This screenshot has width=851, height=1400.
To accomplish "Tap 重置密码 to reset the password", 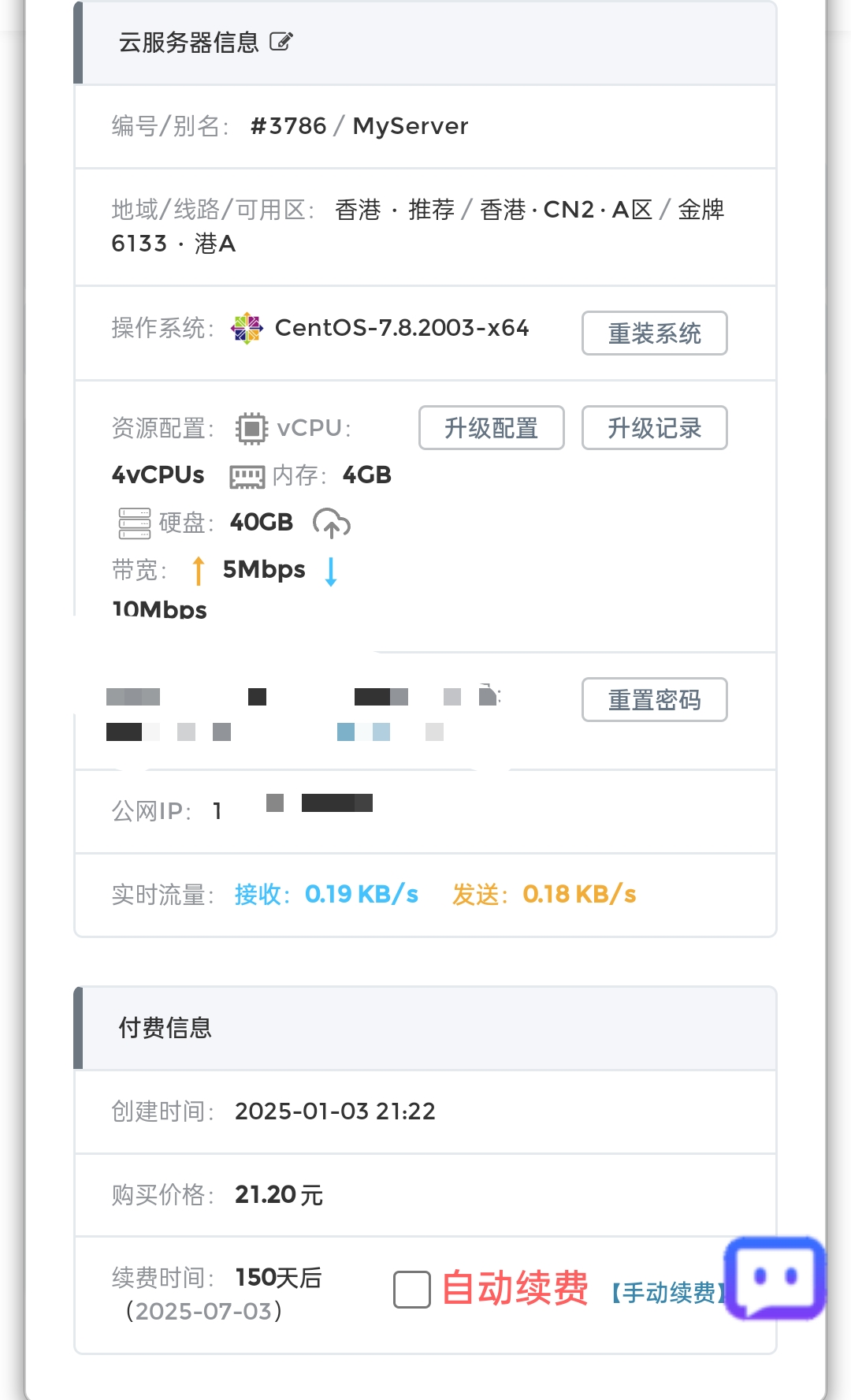I will (x=654, y=699).
